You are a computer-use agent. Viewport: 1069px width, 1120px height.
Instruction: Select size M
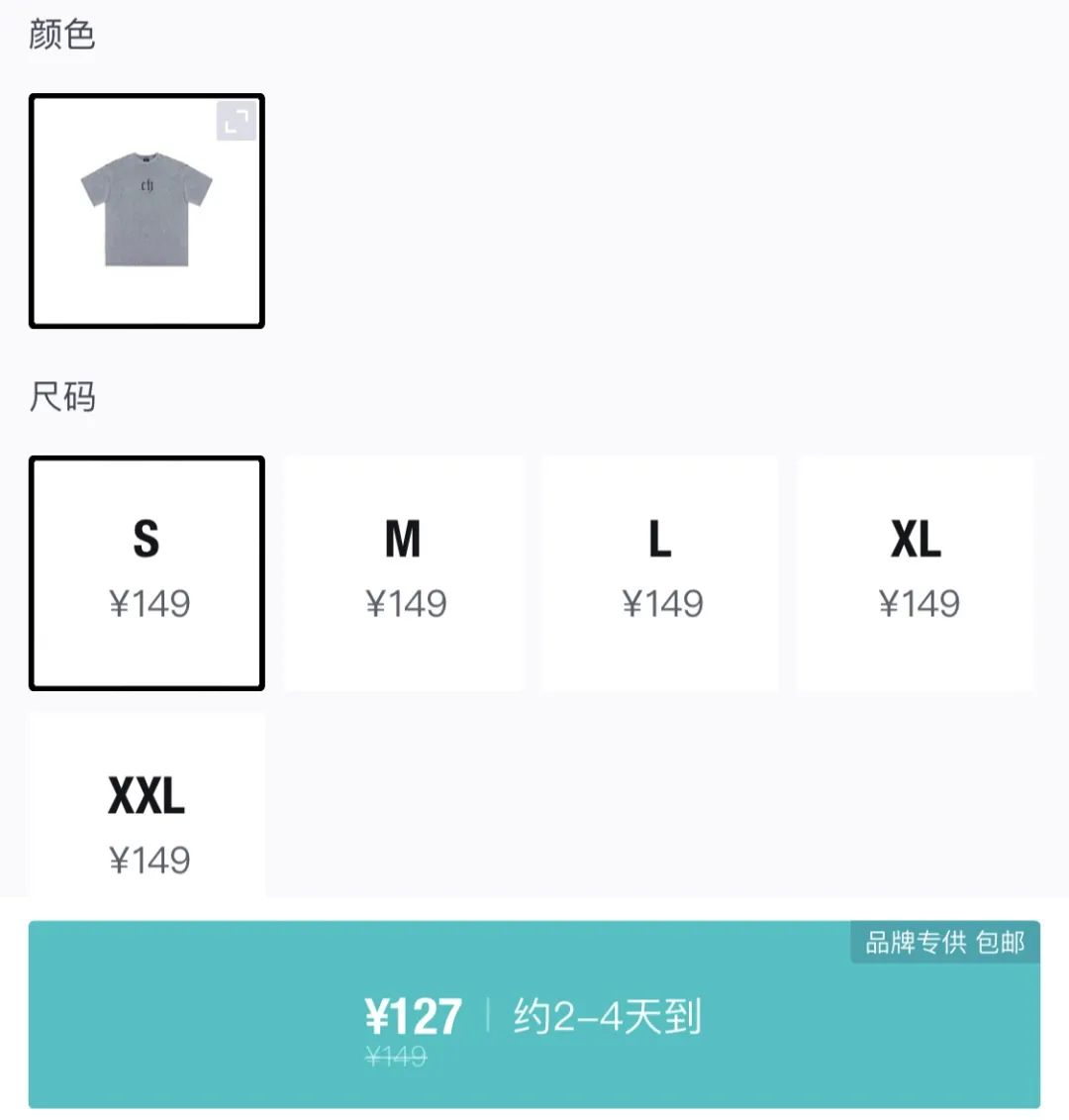pyautogui.click(x=403, y=572)
